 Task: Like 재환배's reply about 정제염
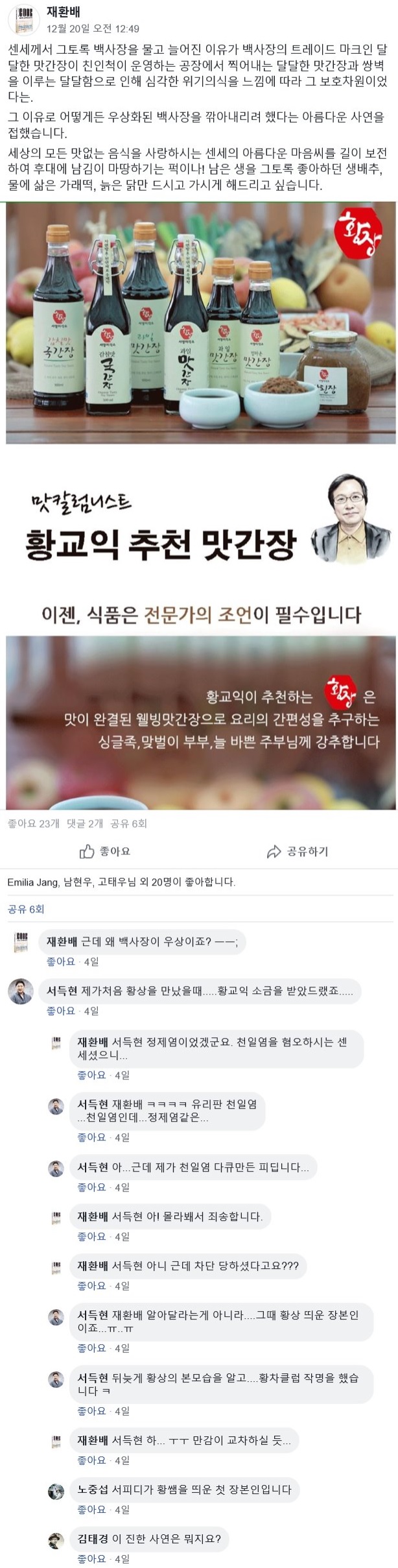pyautogui.click(x=91, y=1075)
